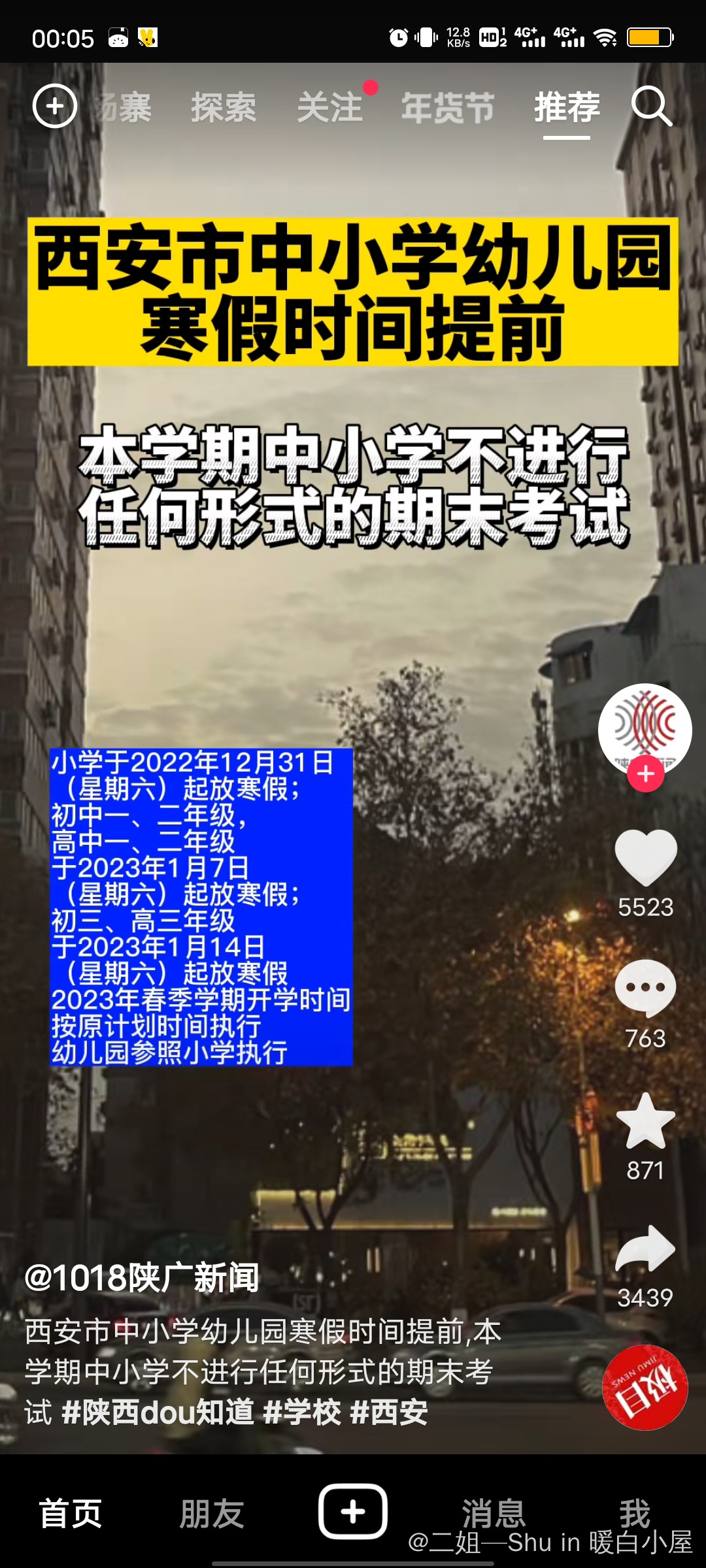Switch to the 关注 tab
706x1568 pixels.
(329, 107)
